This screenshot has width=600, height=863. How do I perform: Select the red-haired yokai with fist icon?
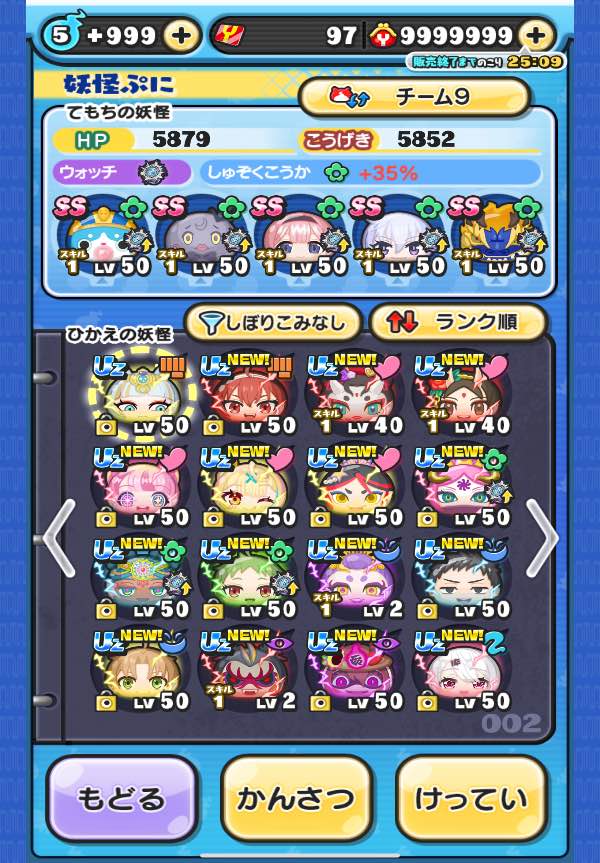click(246, 394)
